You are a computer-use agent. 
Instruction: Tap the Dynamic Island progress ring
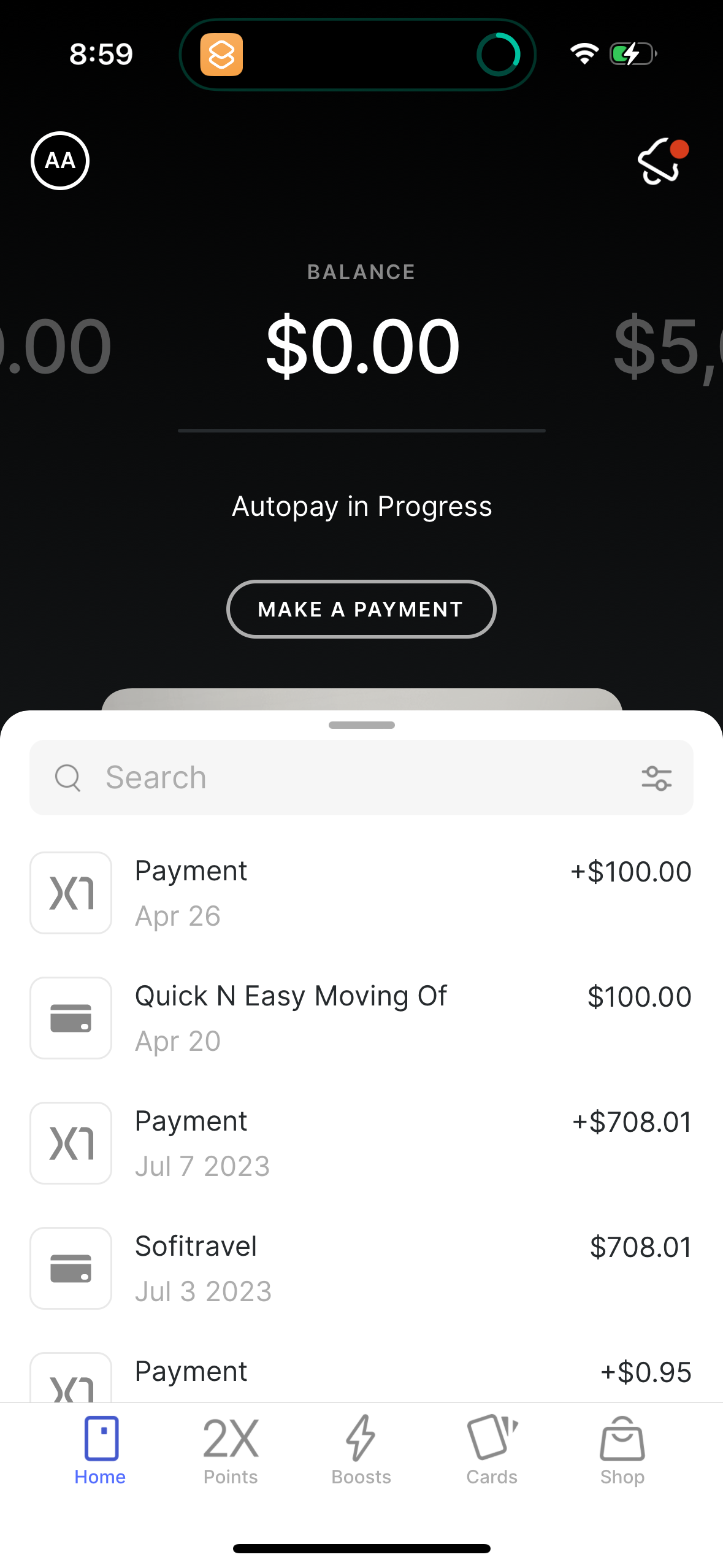[x=500, y=54]
